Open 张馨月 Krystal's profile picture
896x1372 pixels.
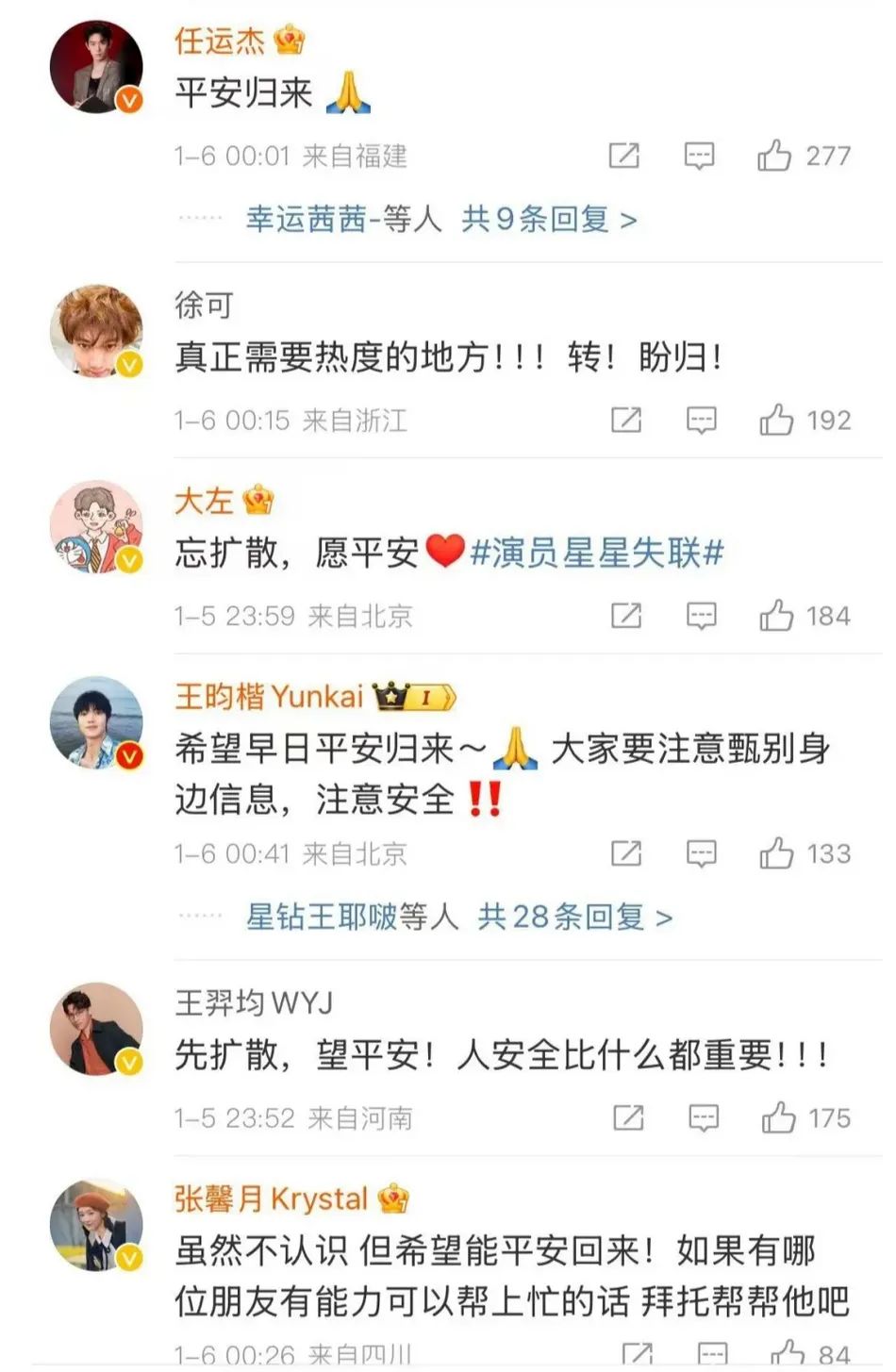(95, 1225)
